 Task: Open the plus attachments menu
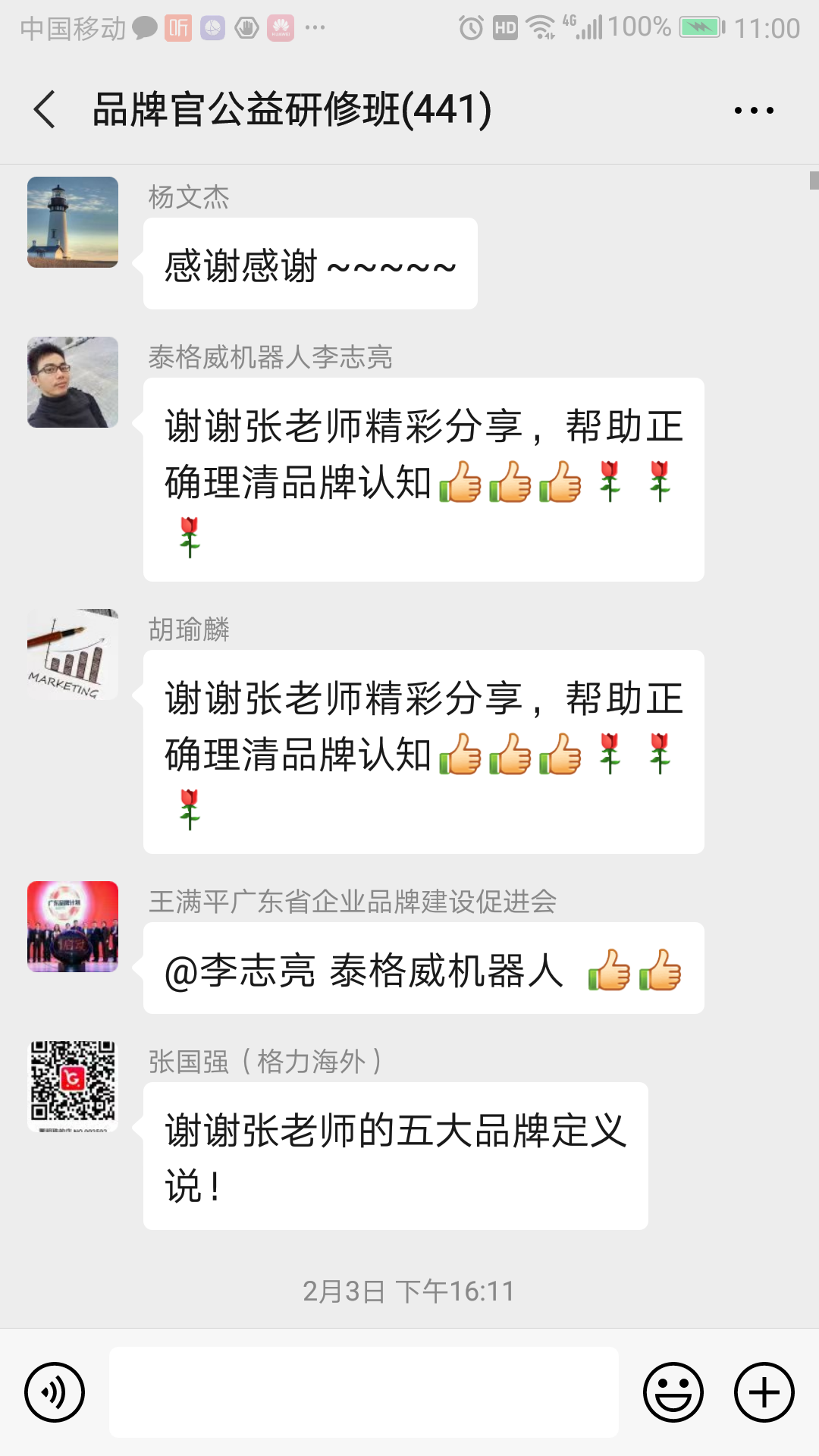[x=764, y=1392]
